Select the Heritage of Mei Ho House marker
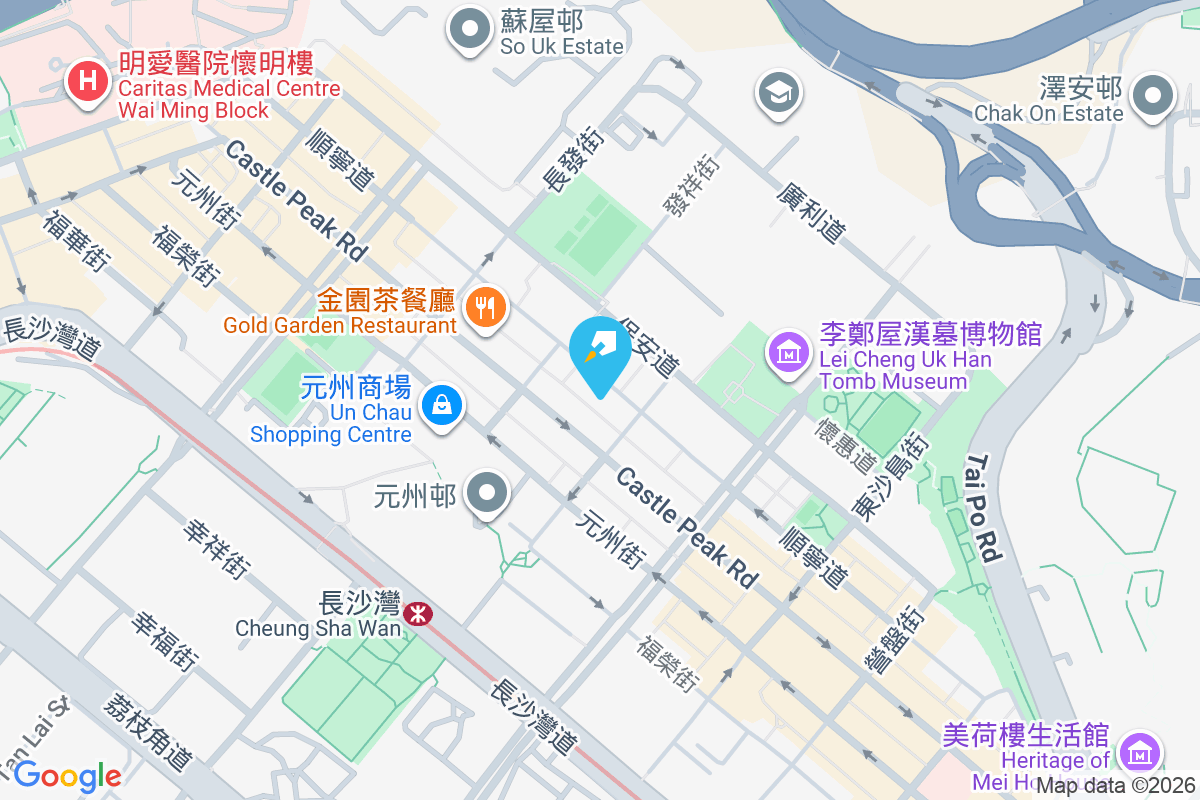This screenshot has height=800, width=1200. point(1139,751)
